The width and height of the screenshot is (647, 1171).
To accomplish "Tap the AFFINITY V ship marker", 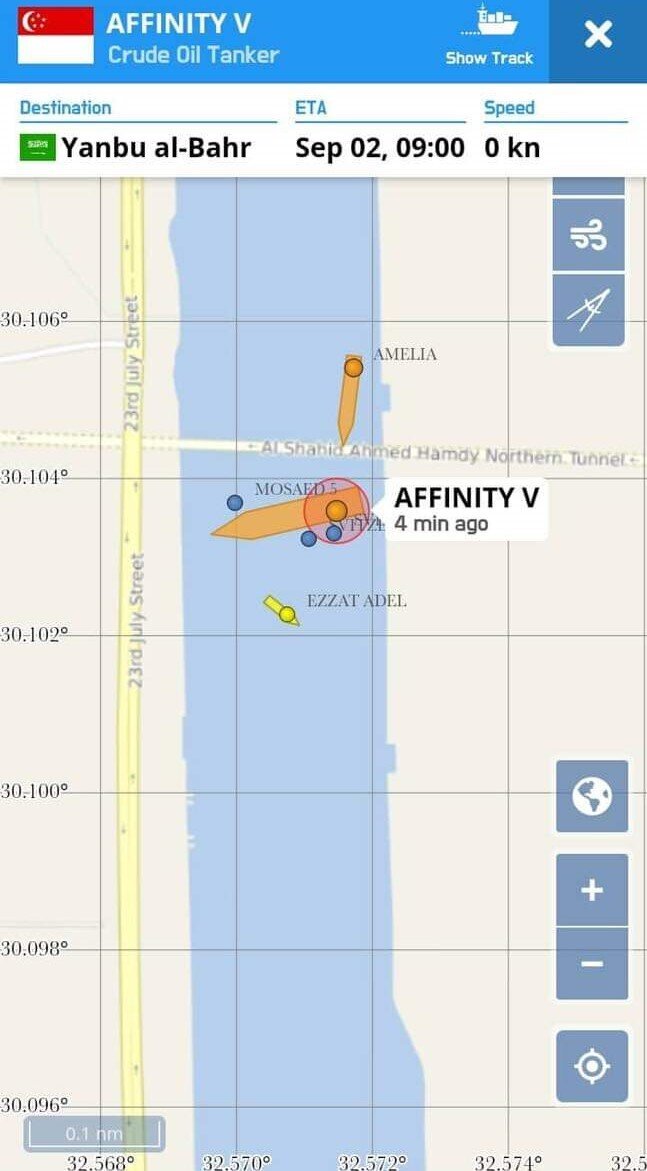I will pos(337,511).
